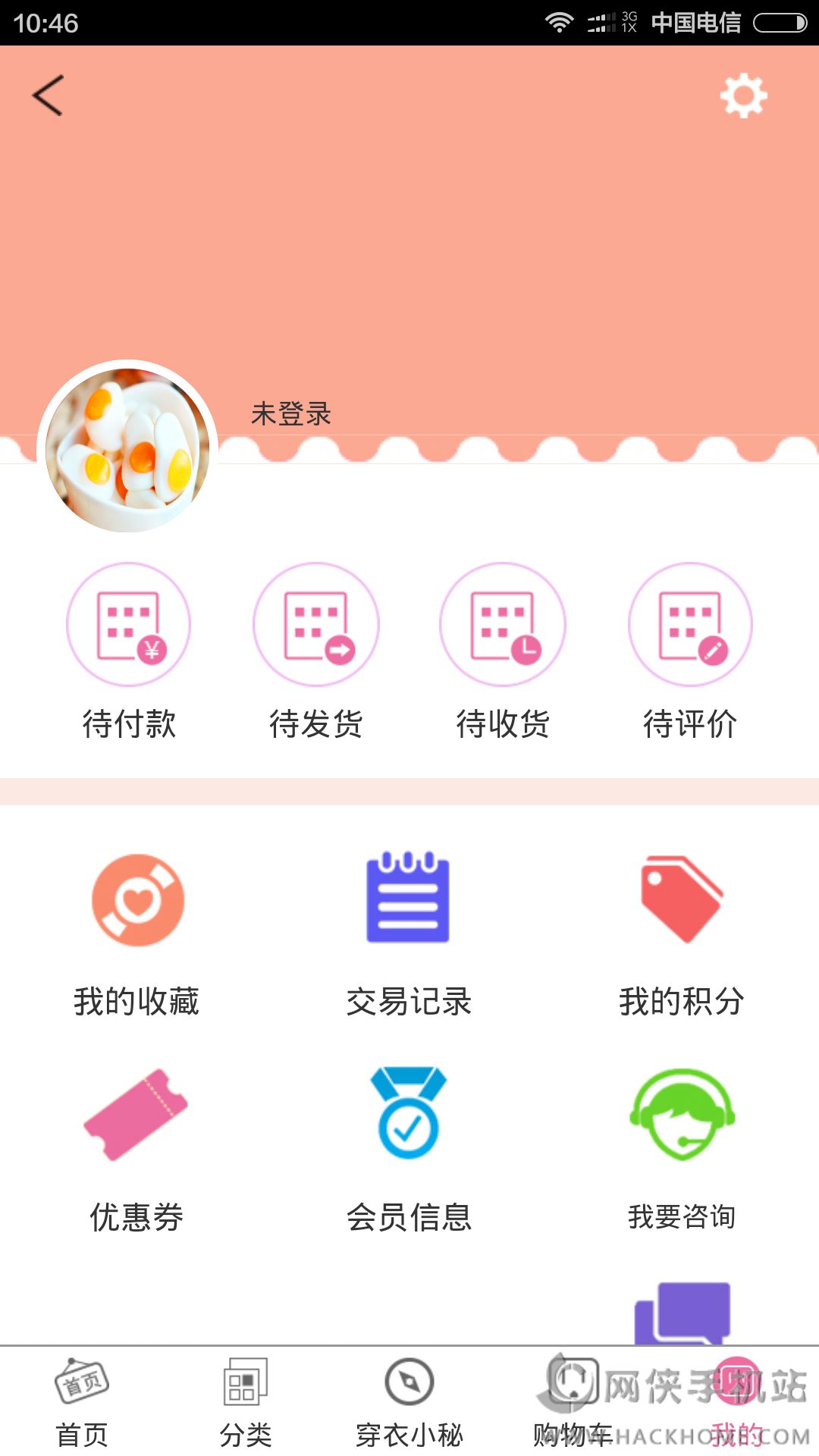
Task: Switch to the 分类 categories tab
Action: [x=246, y=1403]
